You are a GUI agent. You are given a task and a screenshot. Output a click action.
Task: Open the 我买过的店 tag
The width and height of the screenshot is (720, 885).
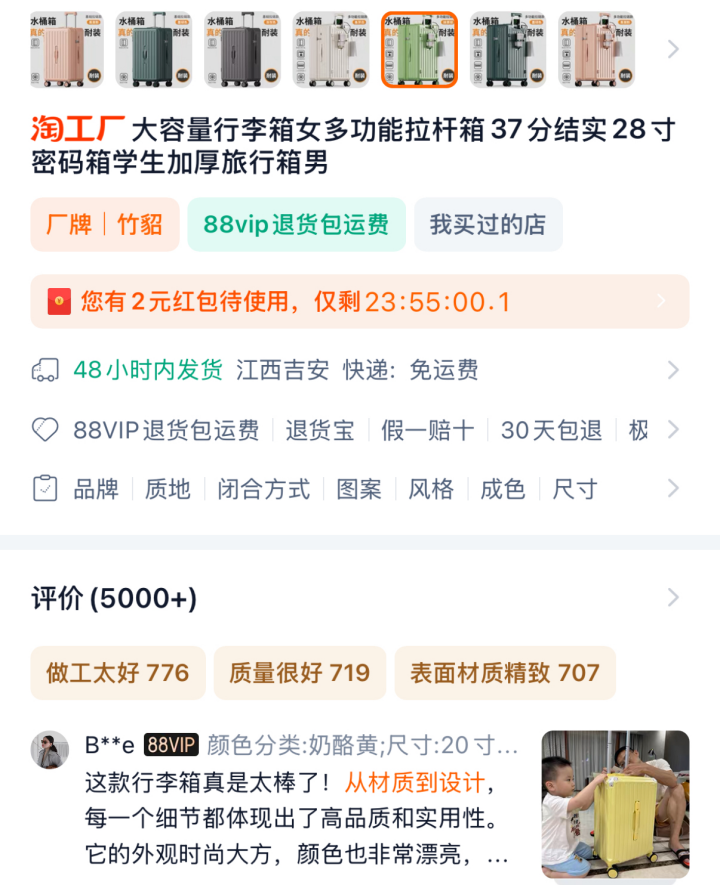pos(488,224)
